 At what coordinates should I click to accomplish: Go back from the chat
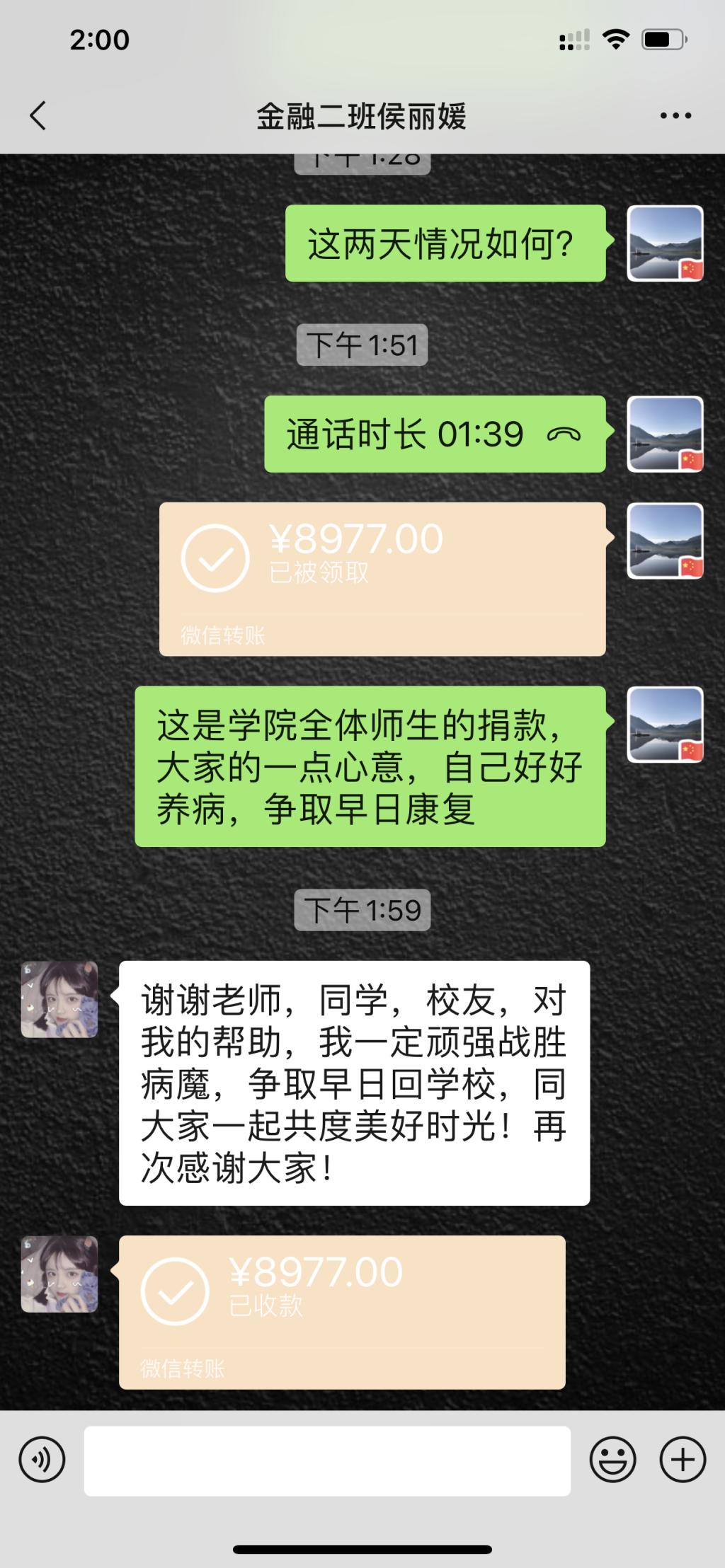(38, 116)
